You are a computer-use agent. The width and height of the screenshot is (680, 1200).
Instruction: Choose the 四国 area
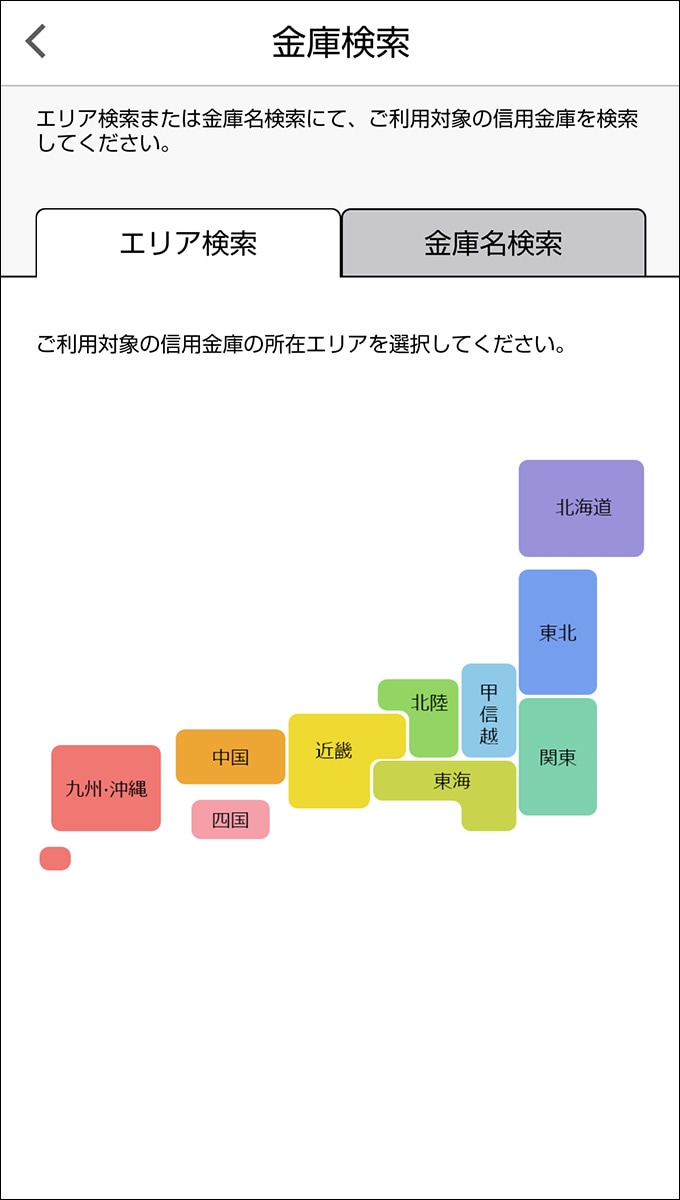(x=230, y=820)
